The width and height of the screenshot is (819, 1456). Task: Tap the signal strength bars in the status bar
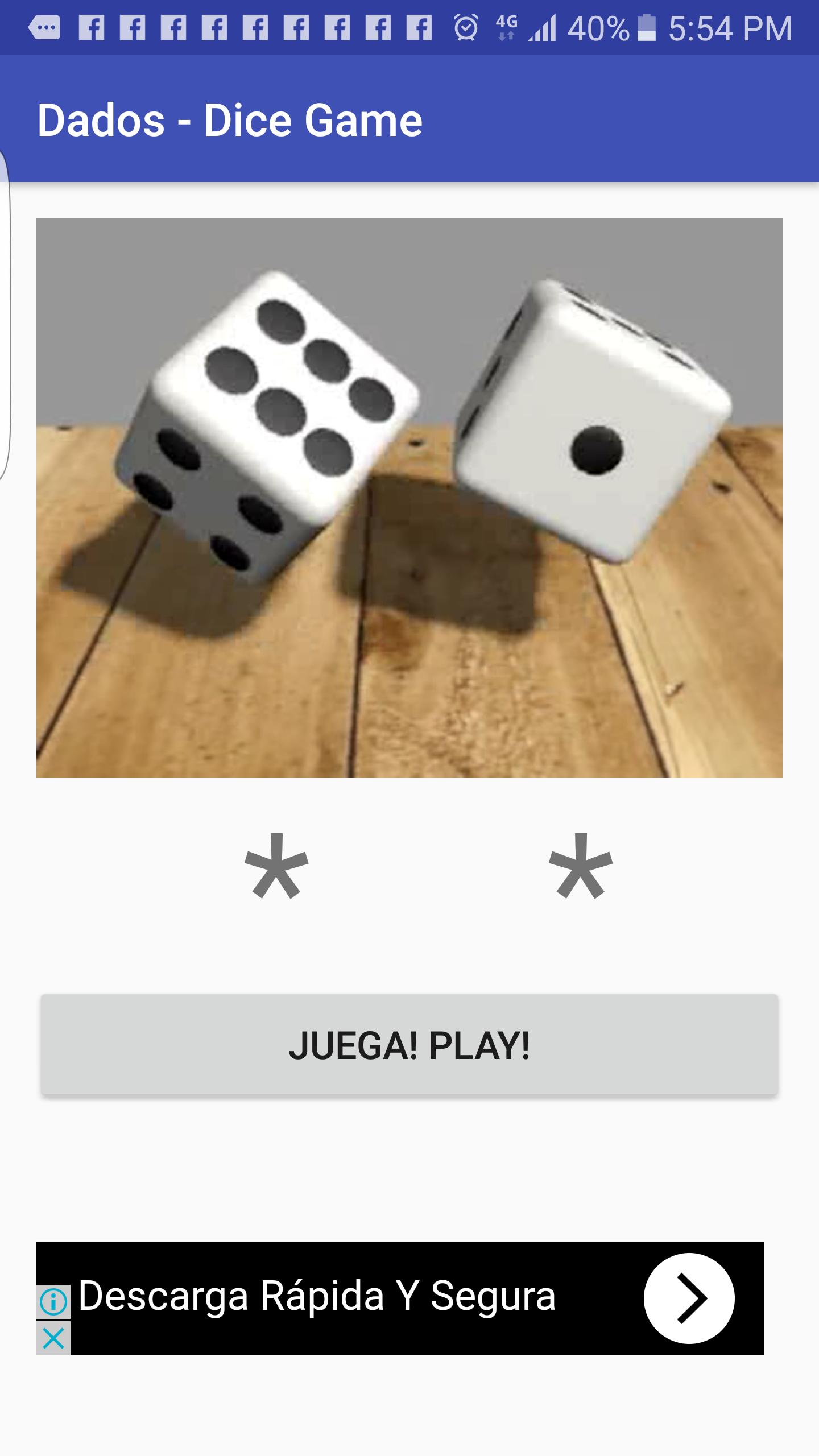(x=543, y=26)
